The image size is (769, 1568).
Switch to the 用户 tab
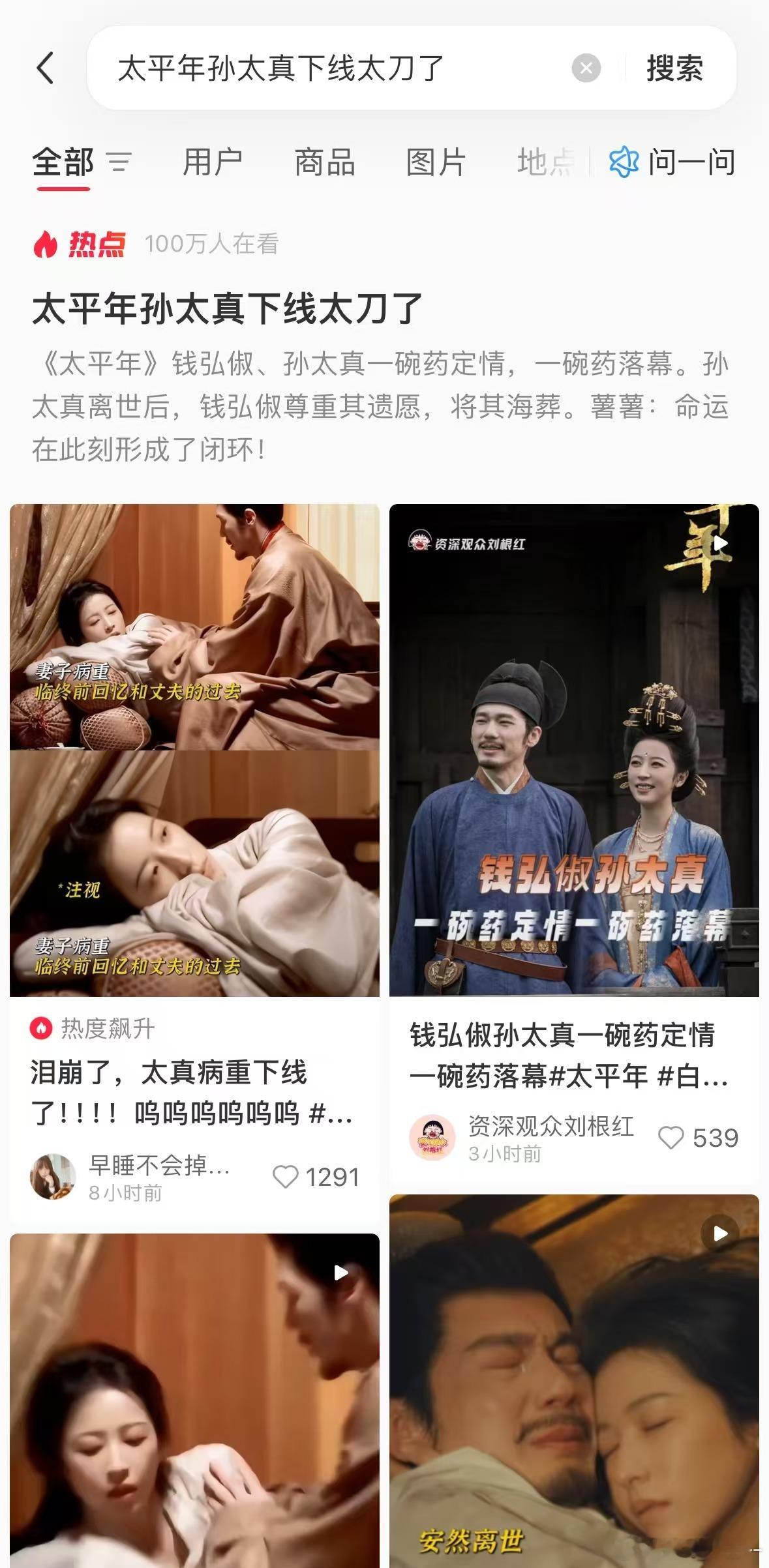(x=213, y=163)
